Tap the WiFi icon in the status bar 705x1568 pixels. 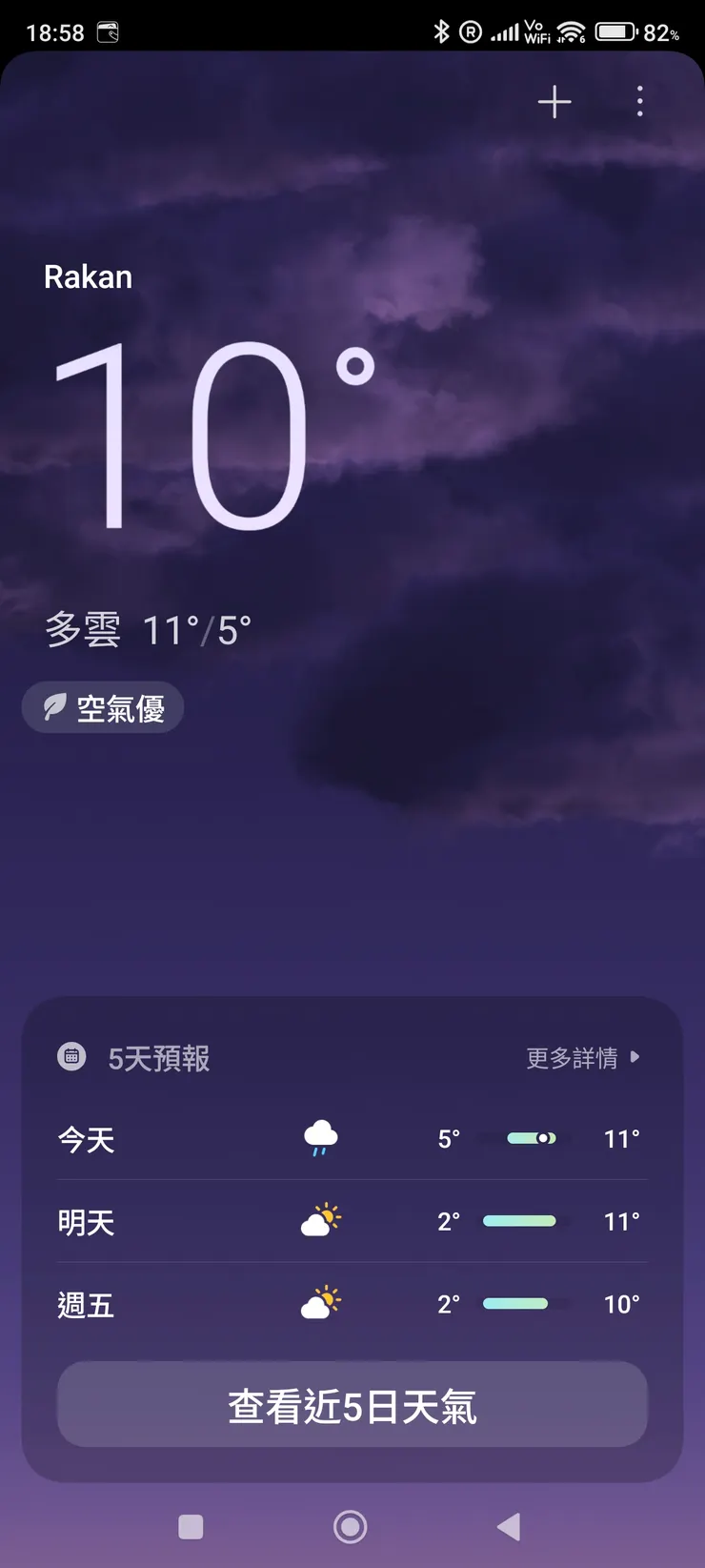pos(569,31)
